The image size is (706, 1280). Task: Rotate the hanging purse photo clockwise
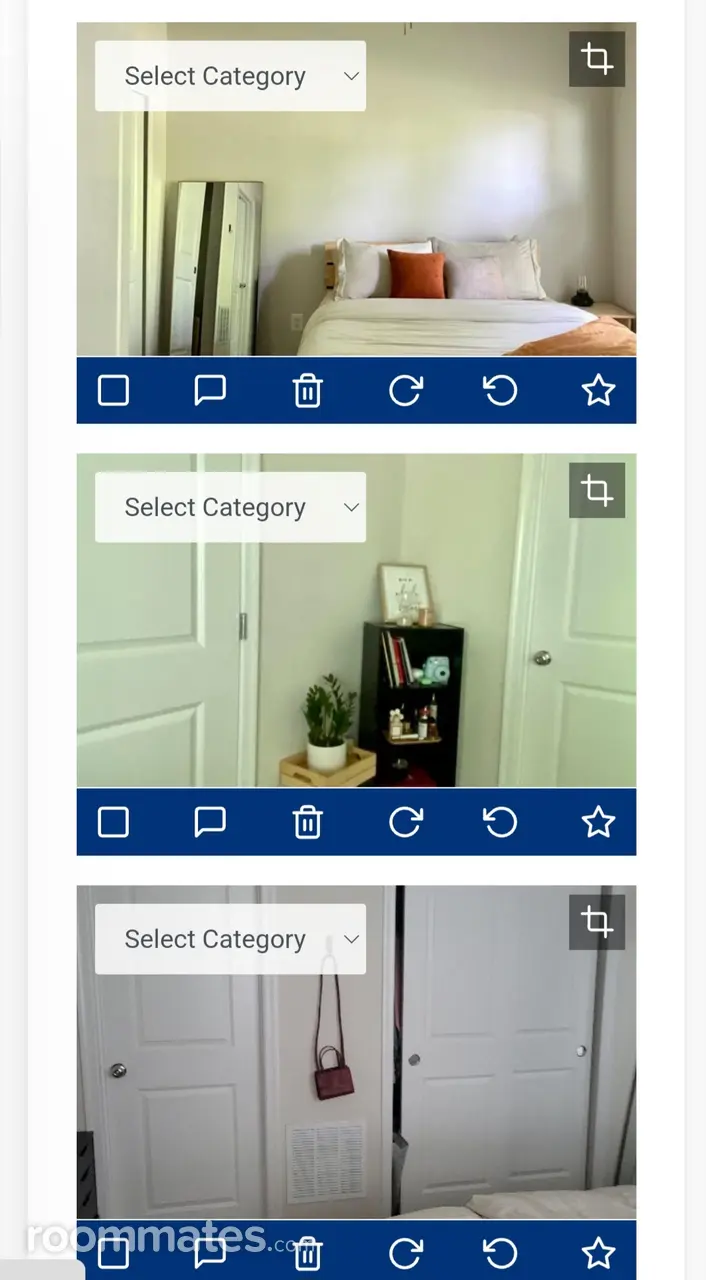click(x=405, y=1252)
